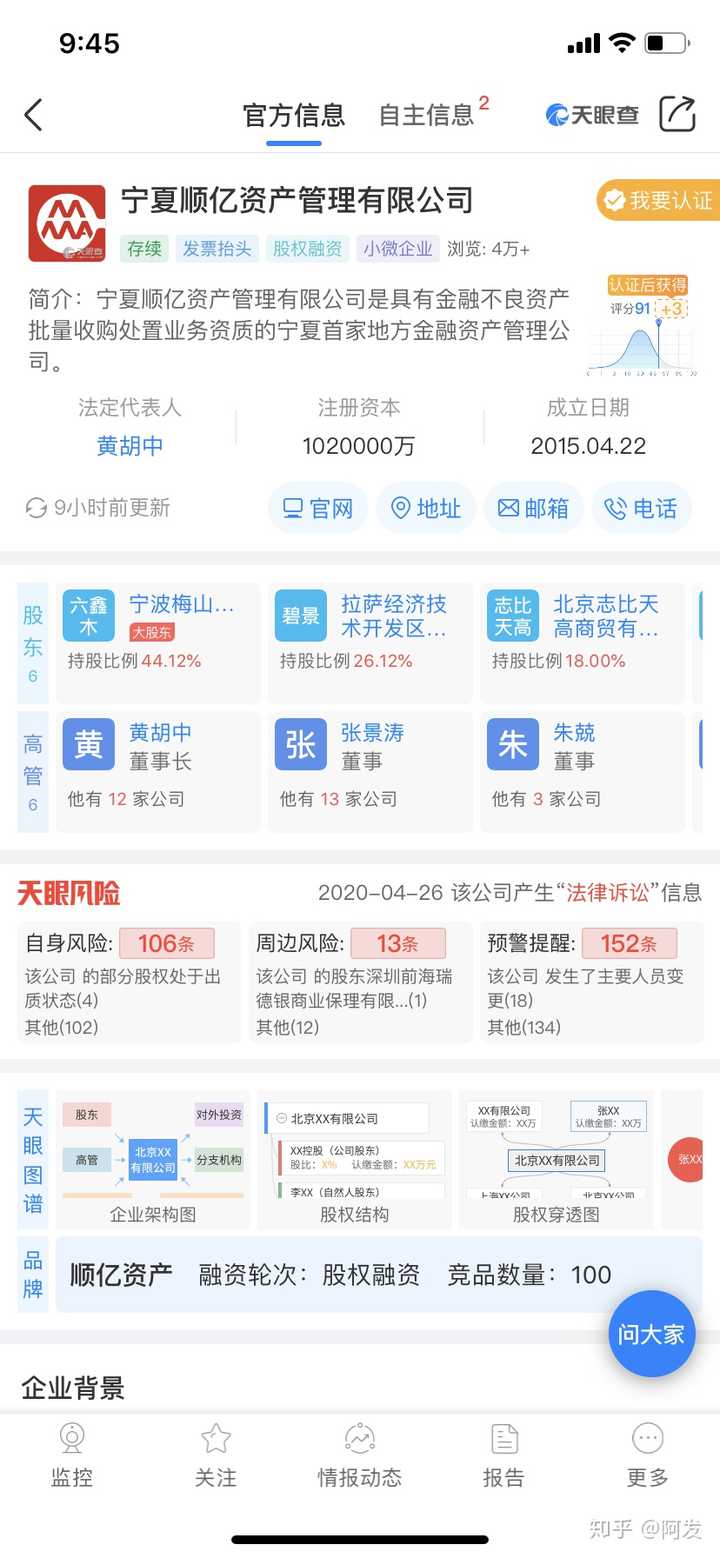Open the 企业架构图 diagram
The height and width of the screenshot is (1558, 720).
pos(153,1160)
